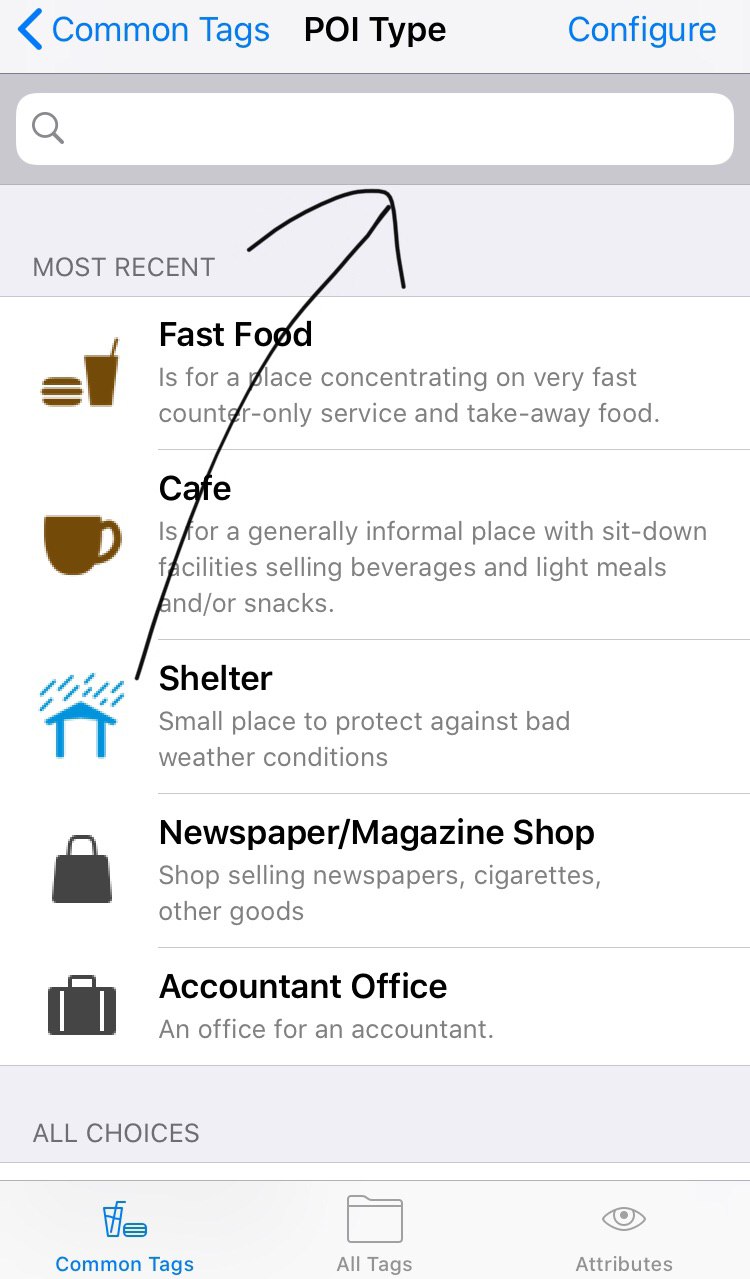
Task: Choose Cafe as the POI type
Action: coord(375,545)
